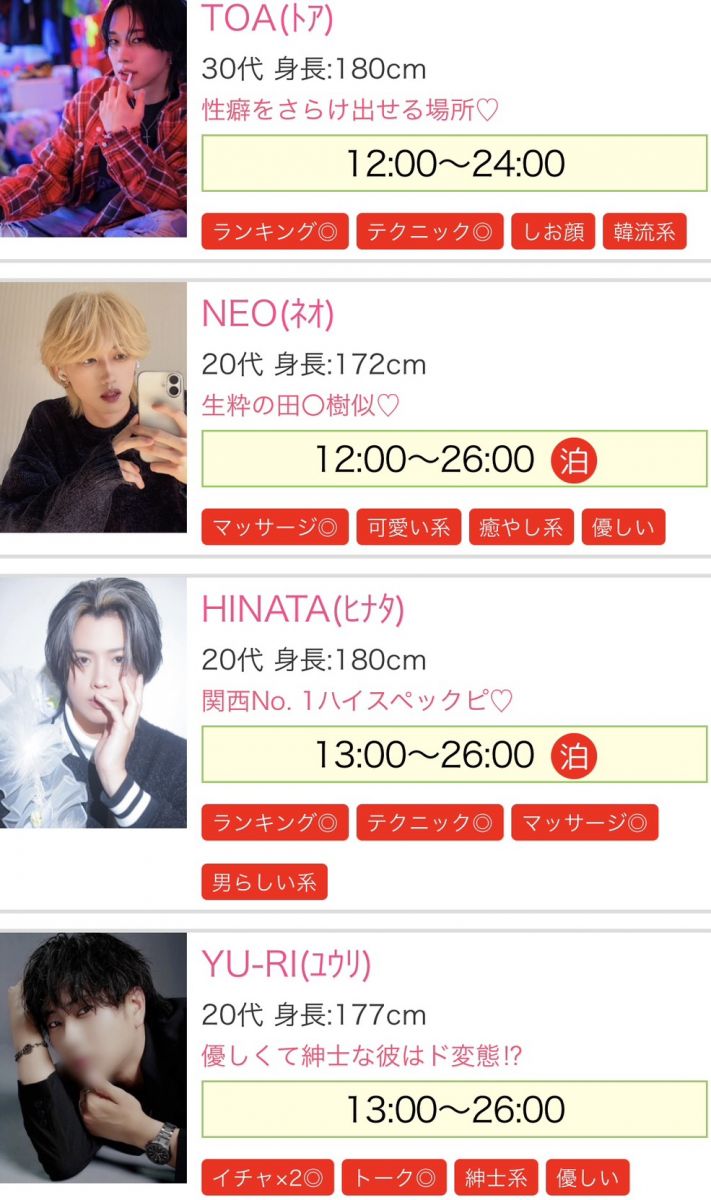Select the 男らしい系 tag on HINATA's card
The height and width of the screenshot is (1200, 711).
(x=264, y=882)
